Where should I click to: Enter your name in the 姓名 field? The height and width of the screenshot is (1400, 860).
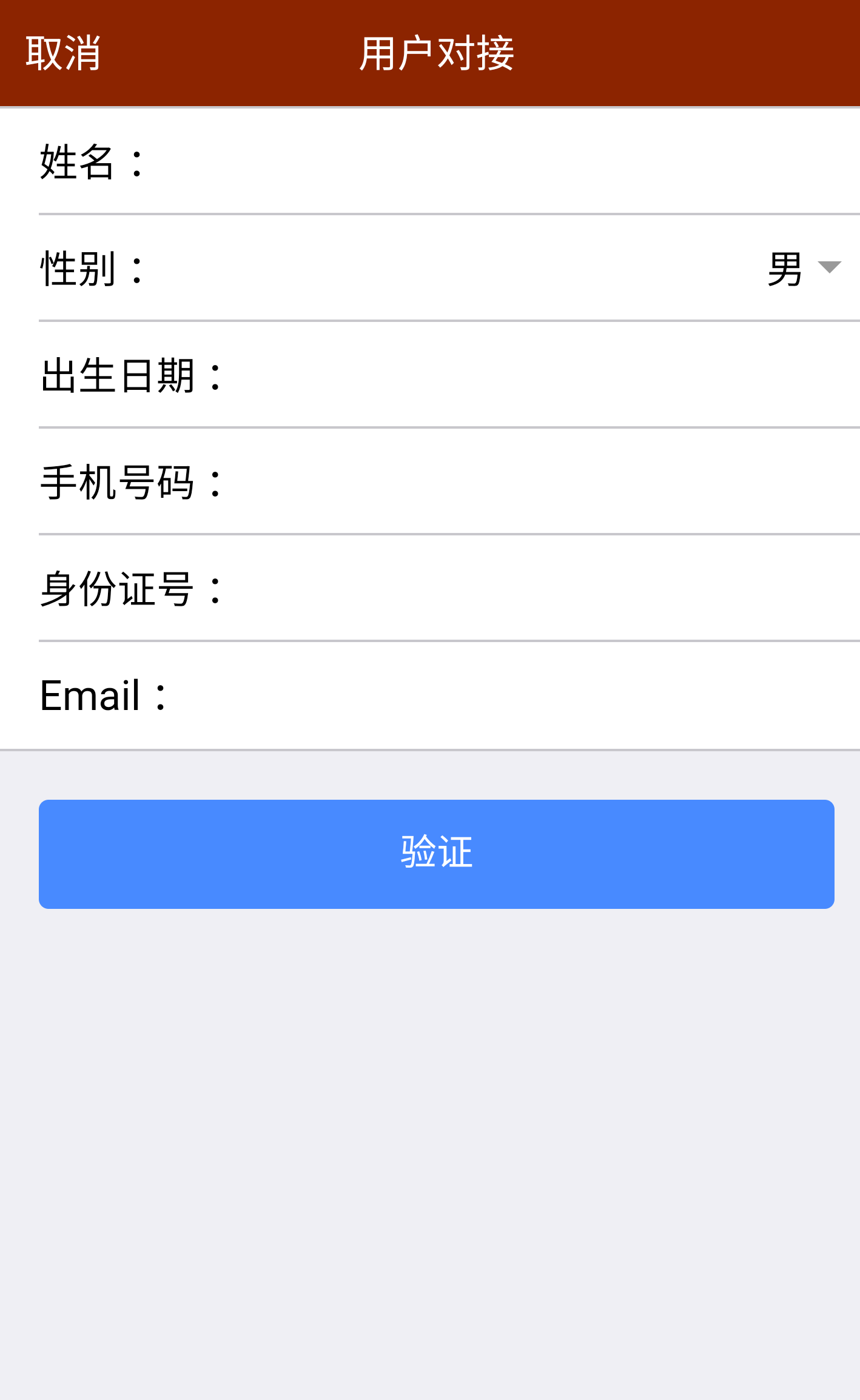(x=485, y=162)
